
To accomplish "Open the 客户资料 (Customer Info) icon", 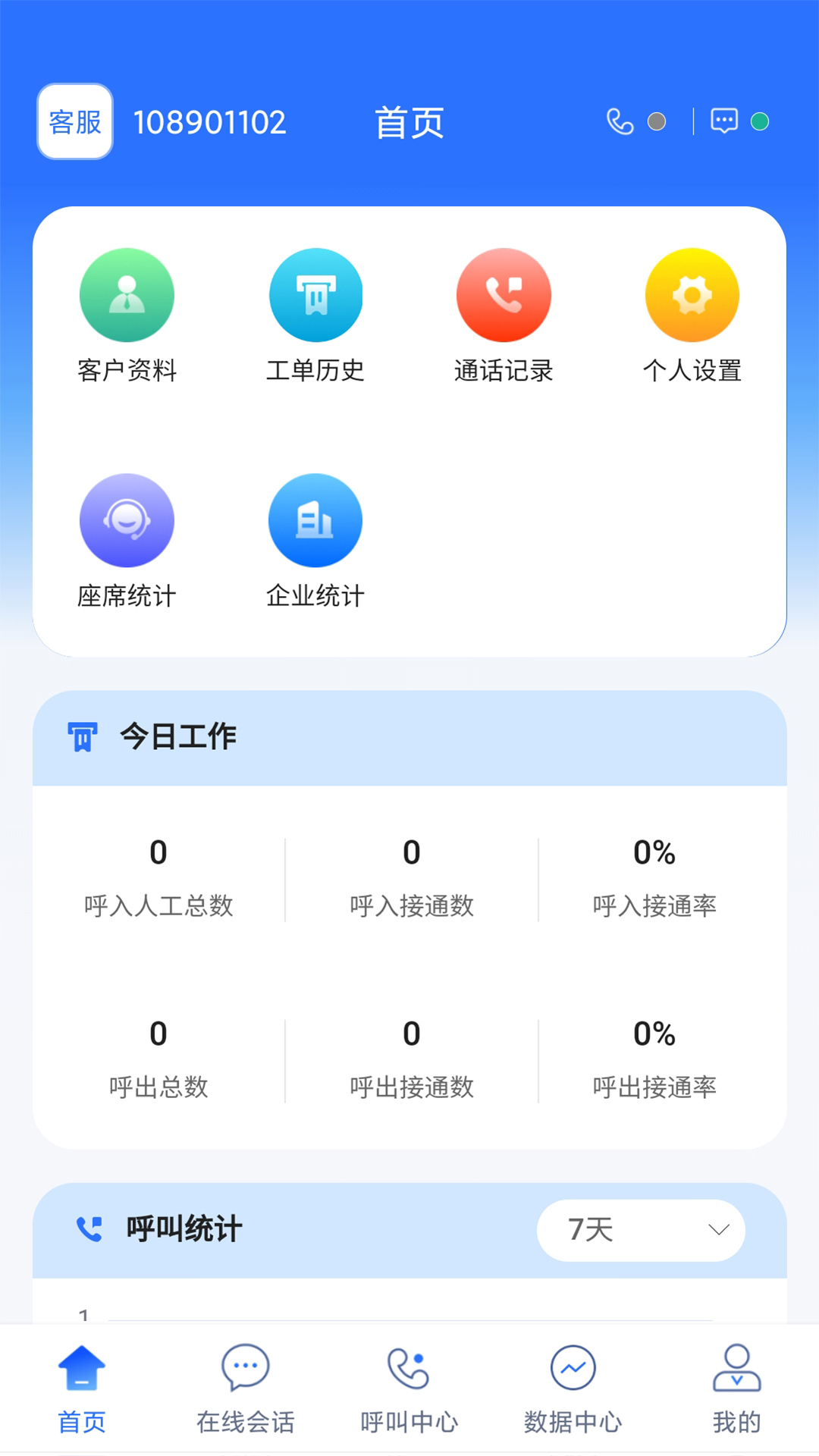I will (x=127, y=294).
